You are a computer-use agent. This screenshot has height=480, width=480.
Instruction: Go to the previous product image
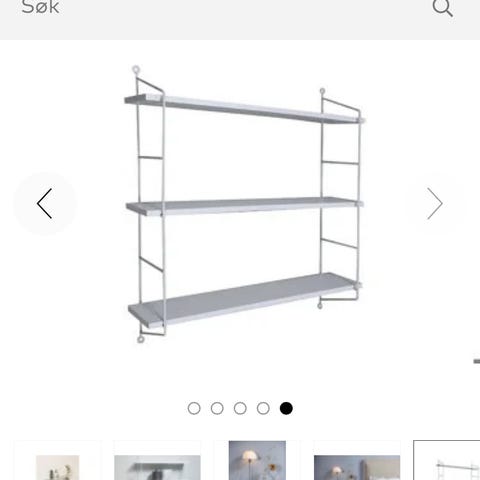tap(45, 203)
